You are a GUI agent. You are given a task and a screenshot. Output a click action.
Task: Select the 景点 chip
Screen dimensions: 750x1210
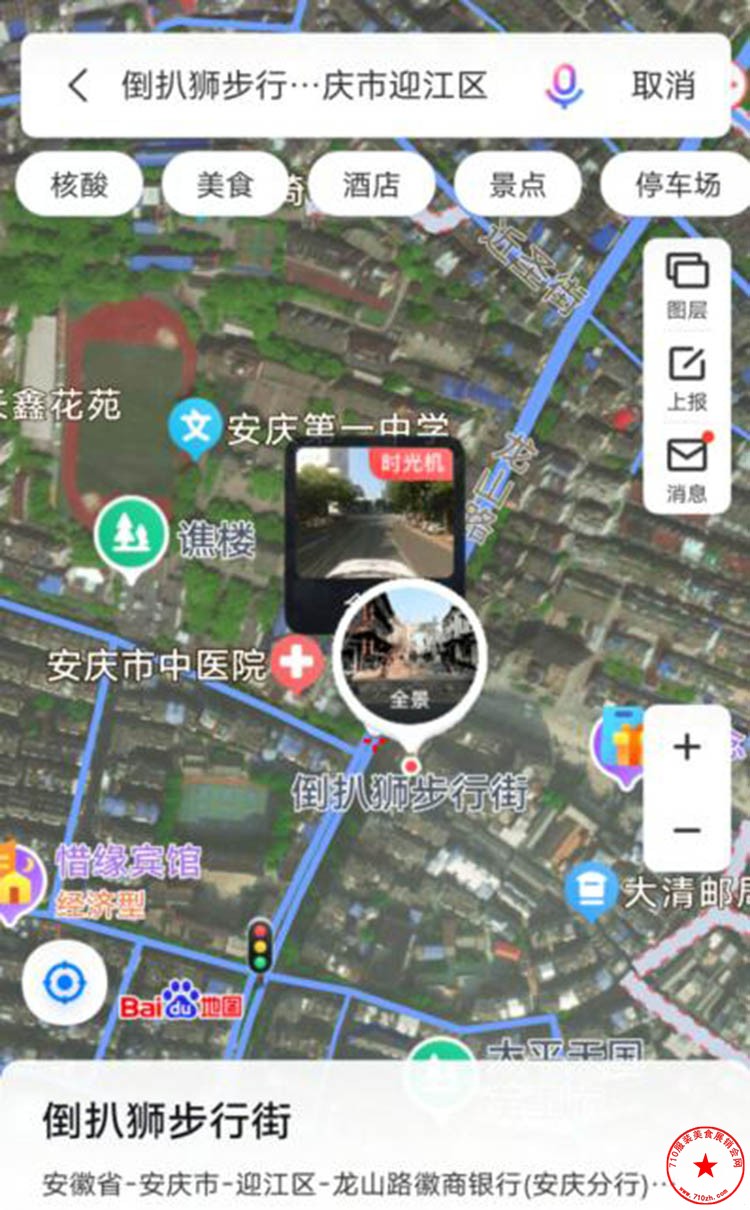click(517, 184)
